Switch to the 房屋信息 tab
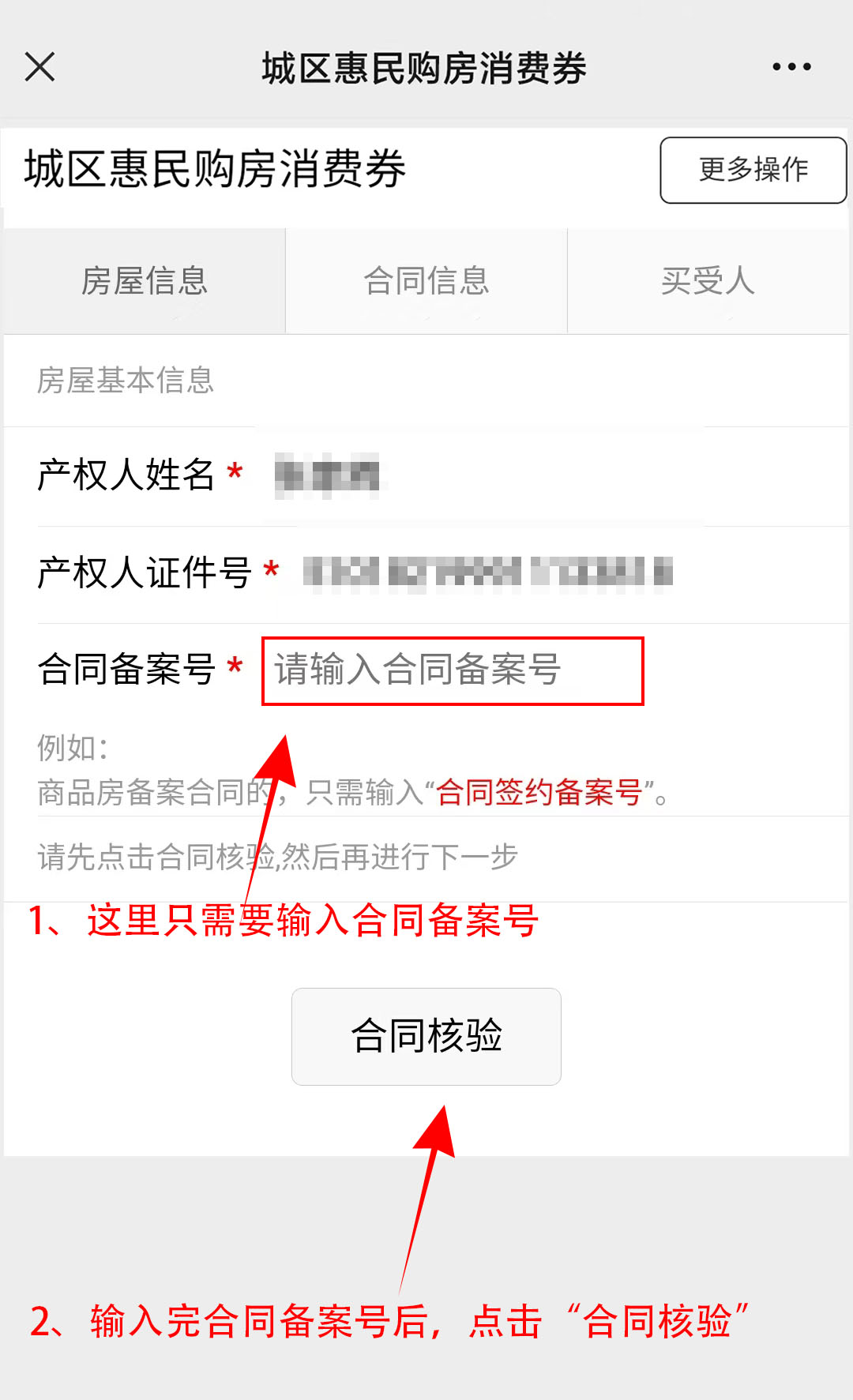The height and width of the screenshot is (1400, 853). [145, 281]
